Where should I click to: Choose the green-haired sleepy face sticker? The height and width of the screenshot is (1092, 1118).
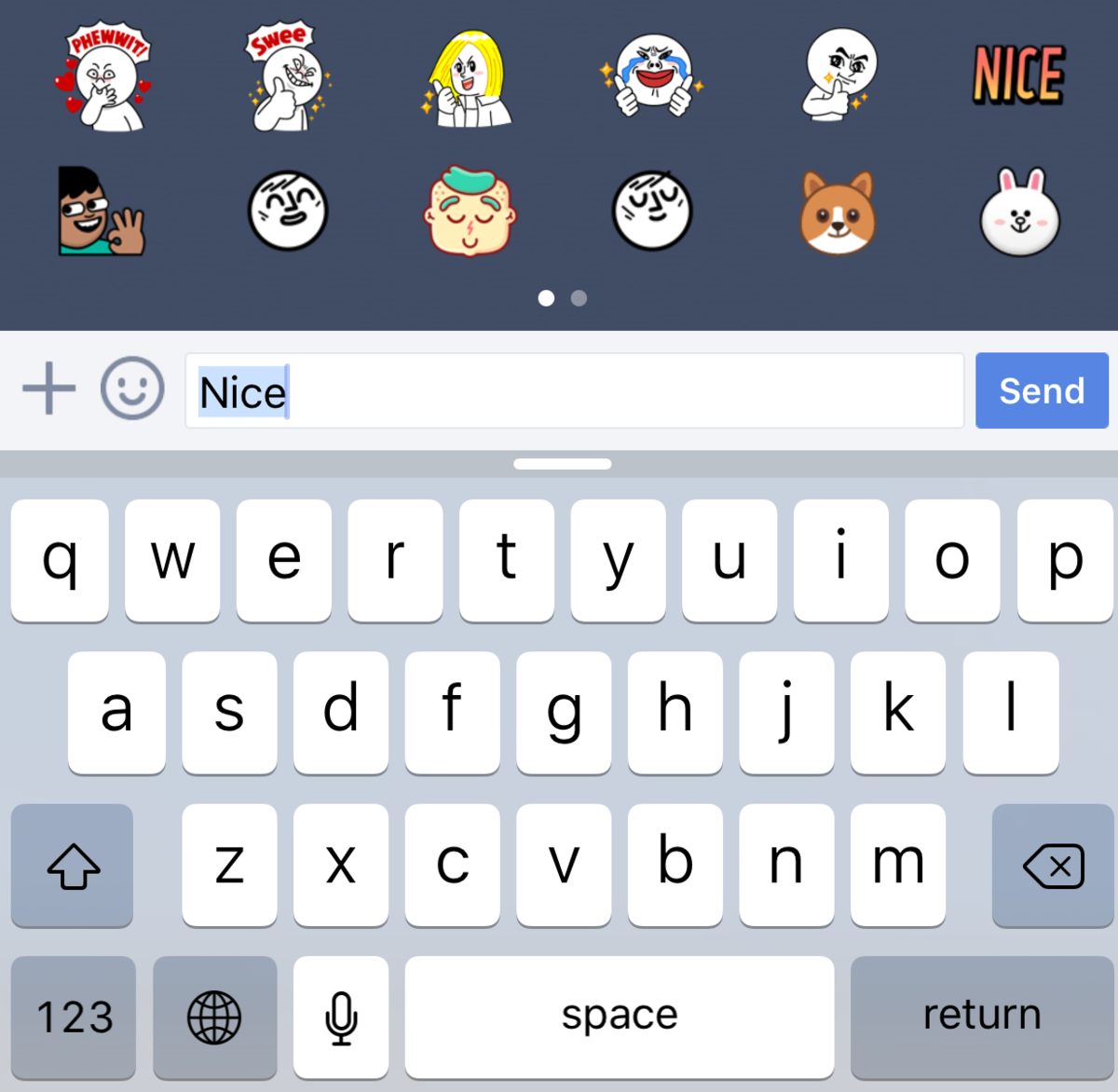click(469, 212)
